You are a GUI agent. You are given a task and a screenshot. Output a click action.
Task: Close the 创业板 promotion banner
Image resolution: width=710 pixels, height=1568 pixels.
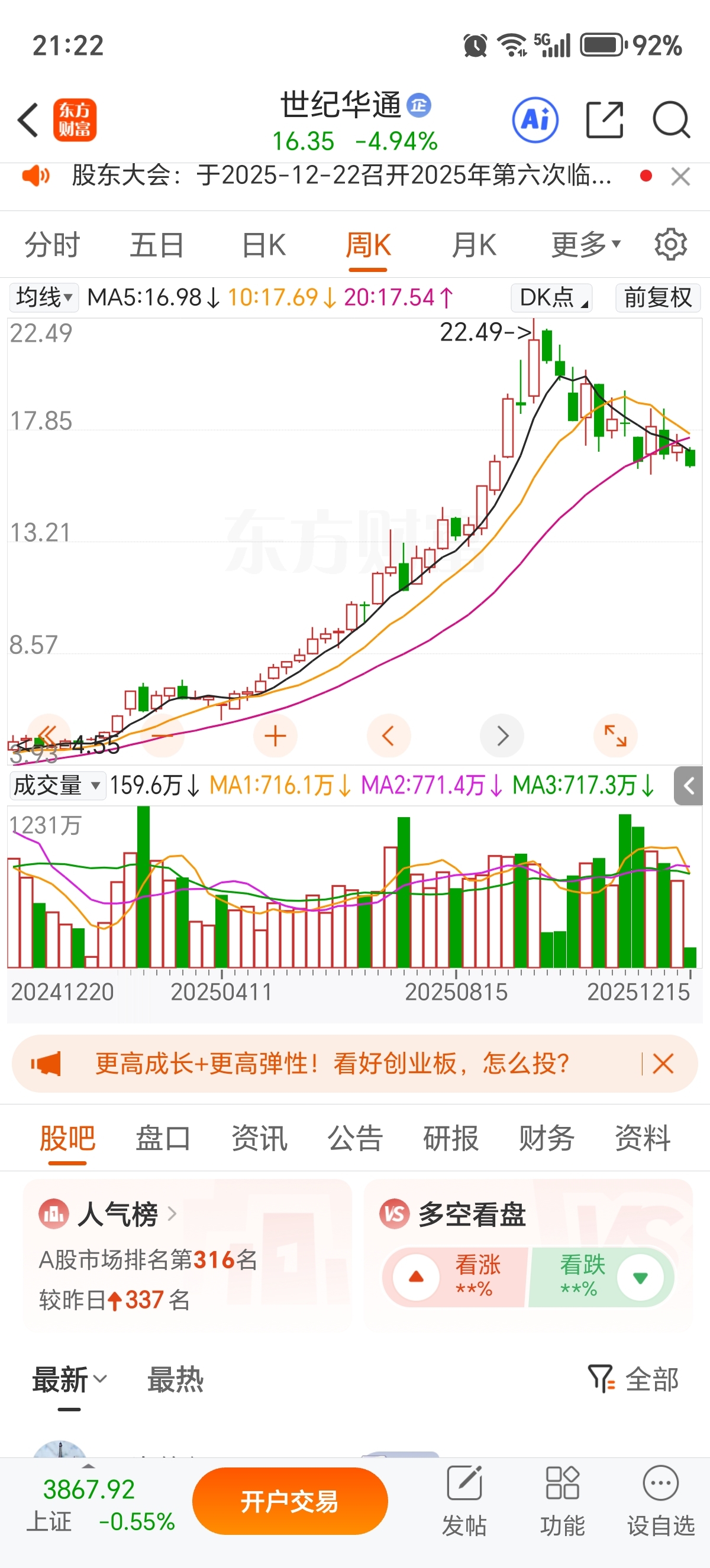pyautogui.click(x=663, y=1064)
